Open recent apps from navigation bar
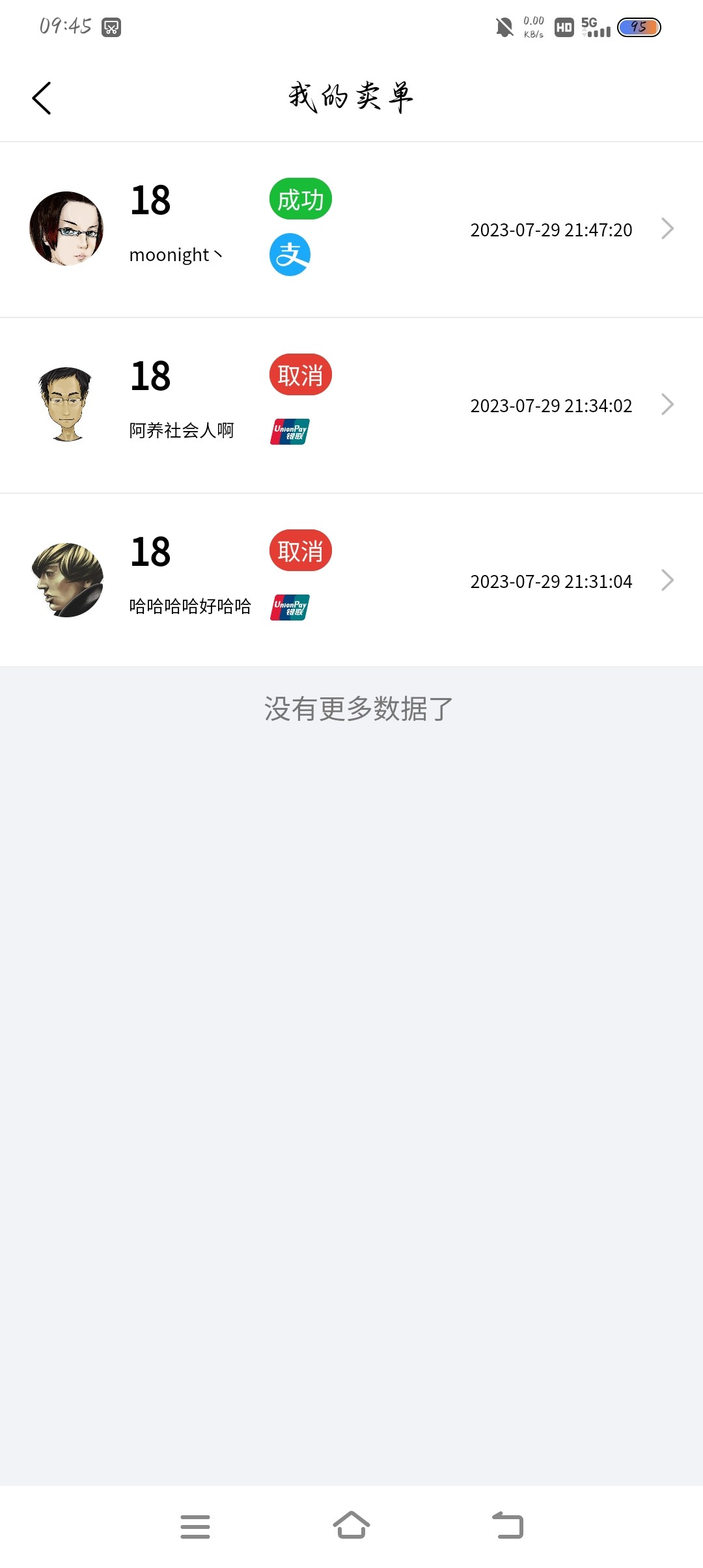703x1568 pixels. pos(195,1526)
